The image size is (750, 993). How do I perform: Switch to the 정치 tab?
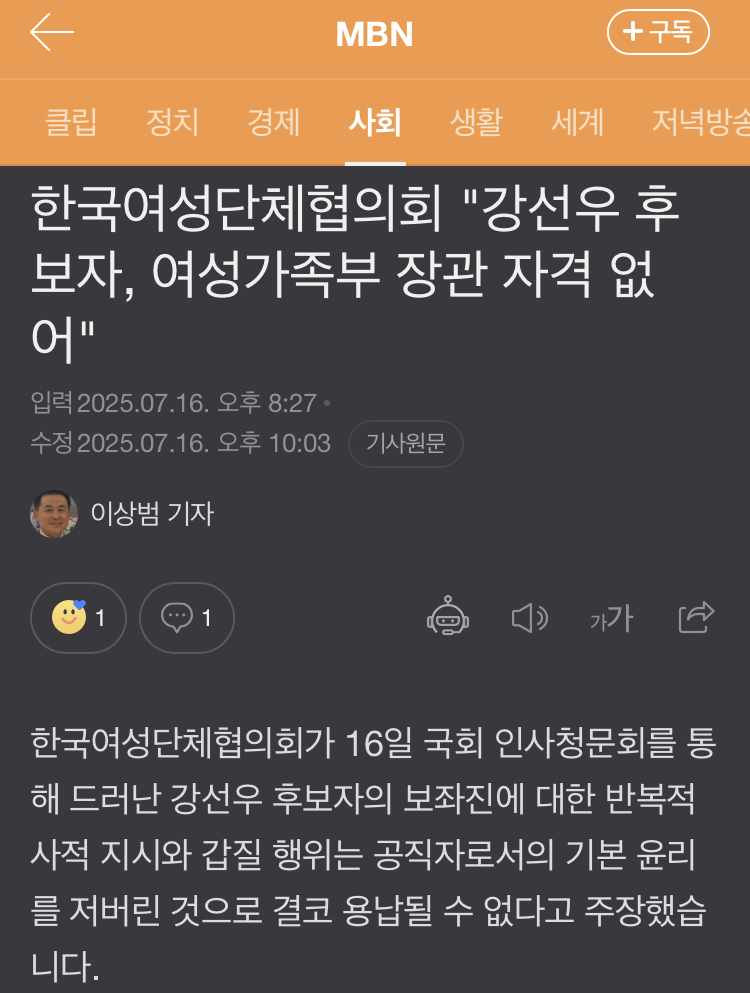point(172,123)
